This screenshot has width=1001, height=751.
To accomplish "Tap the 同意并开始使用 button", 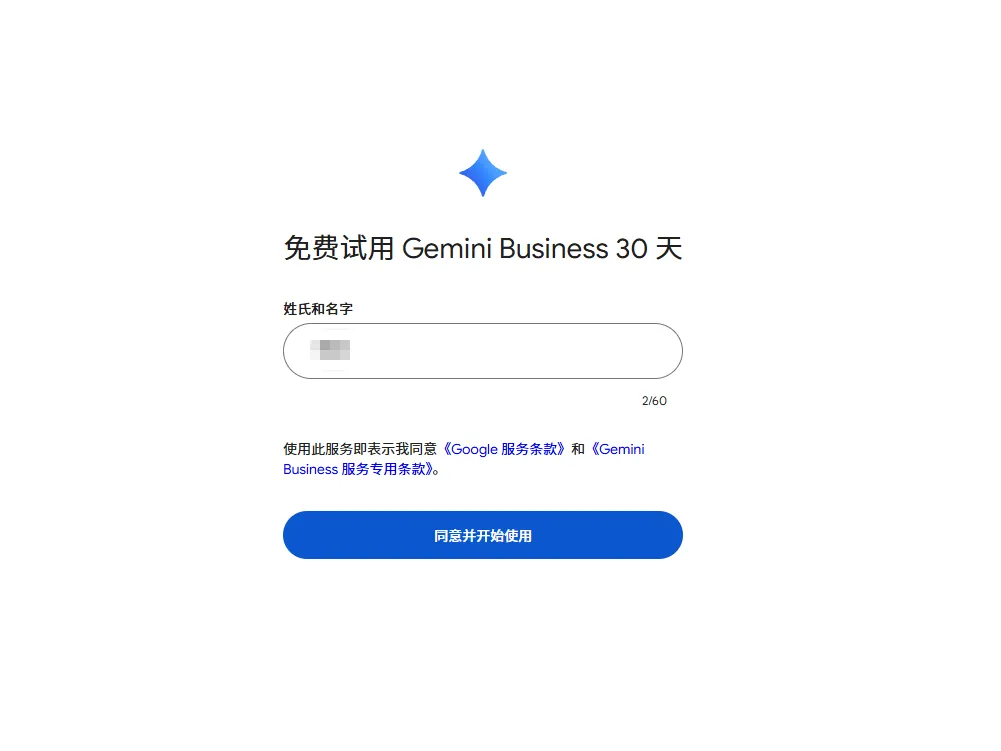I will coord(482,535).
